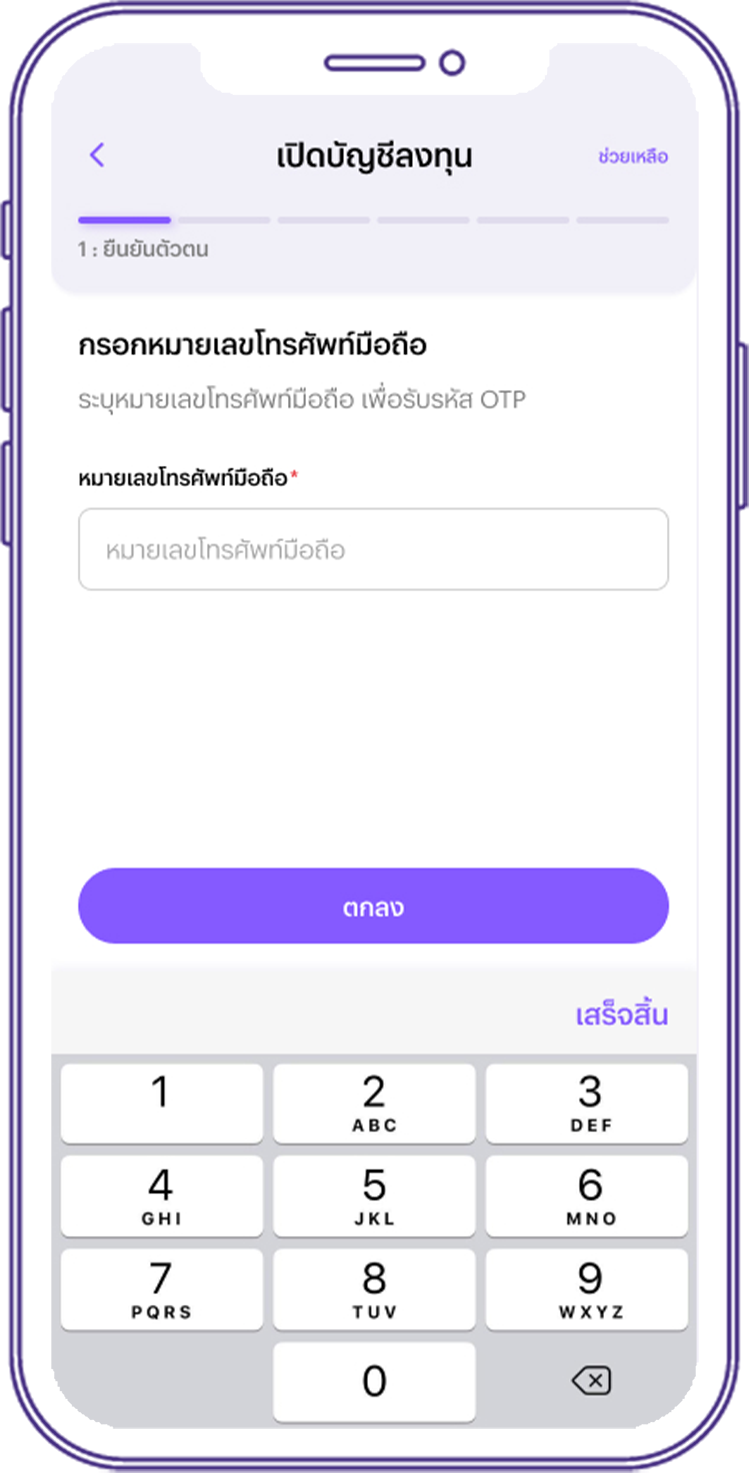Type 8 using the number pad
The image size is (750, 1474).
click(x=374, y=1289)
